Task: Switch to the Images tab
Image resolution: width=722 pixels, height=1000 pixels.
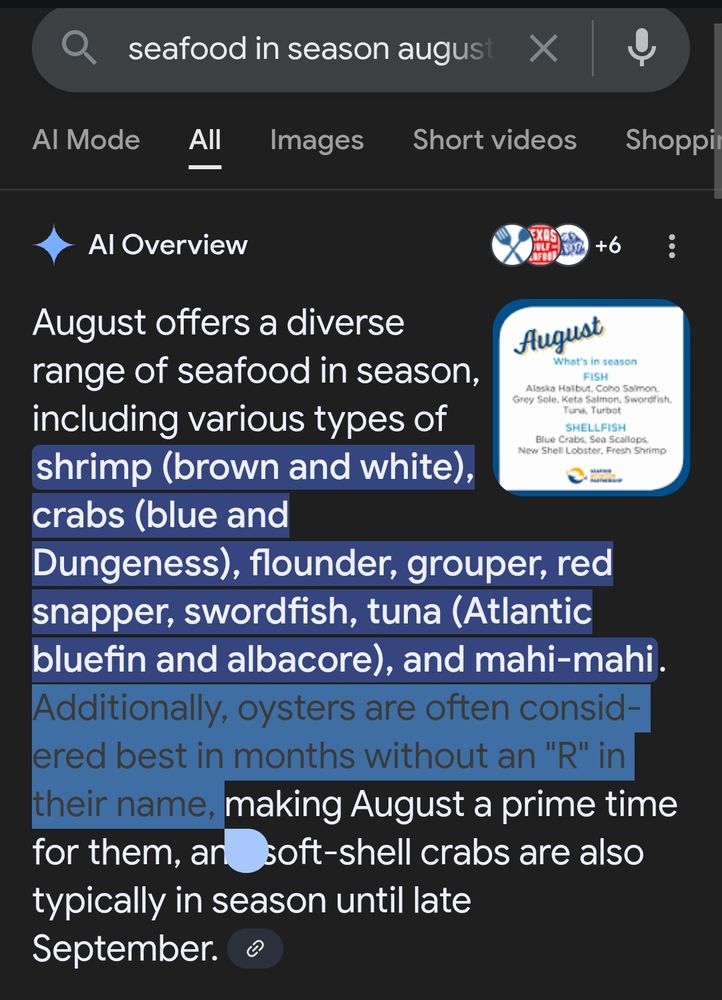Action: 316,140
